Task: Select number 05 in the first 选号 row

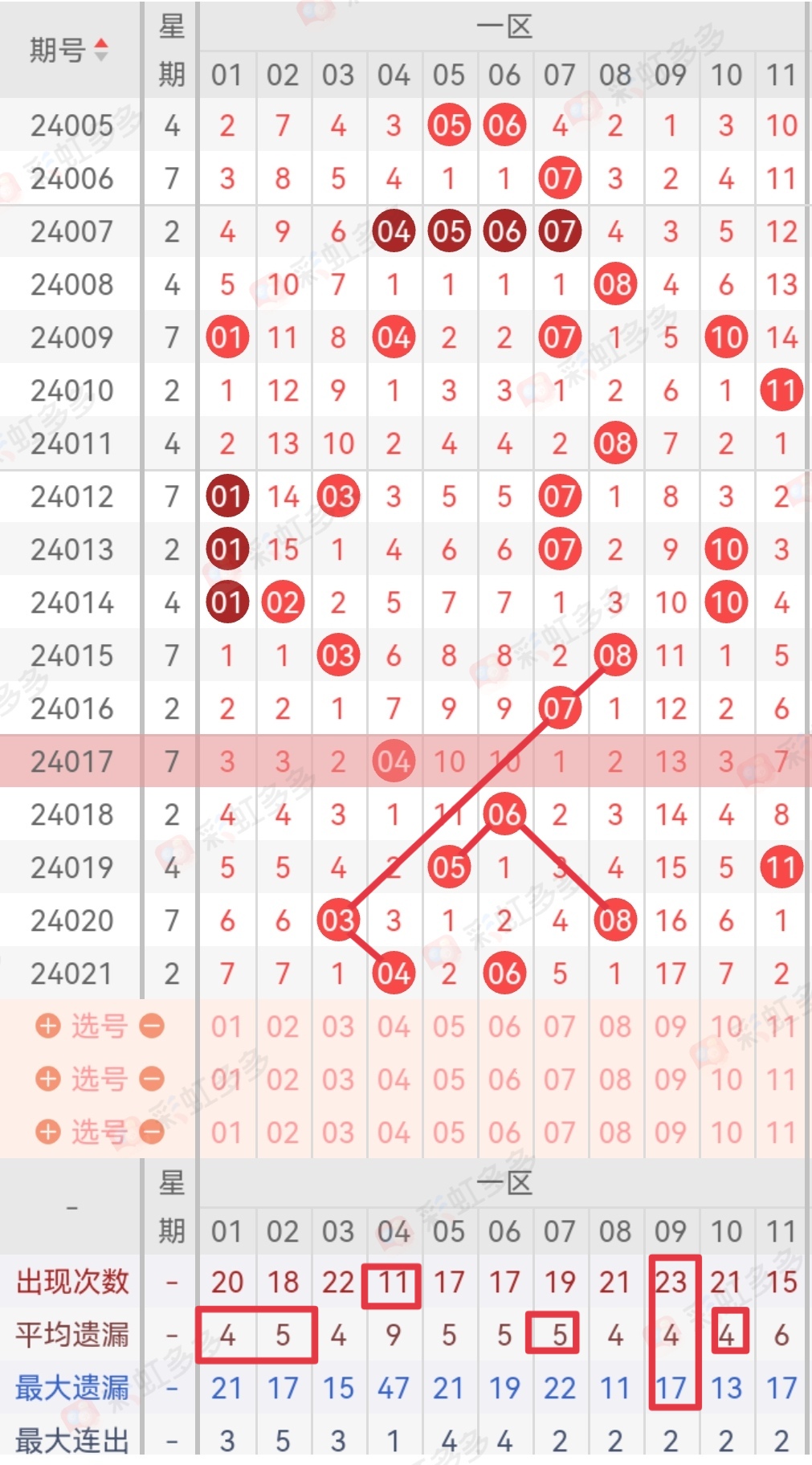Action: pos(449,1026)
